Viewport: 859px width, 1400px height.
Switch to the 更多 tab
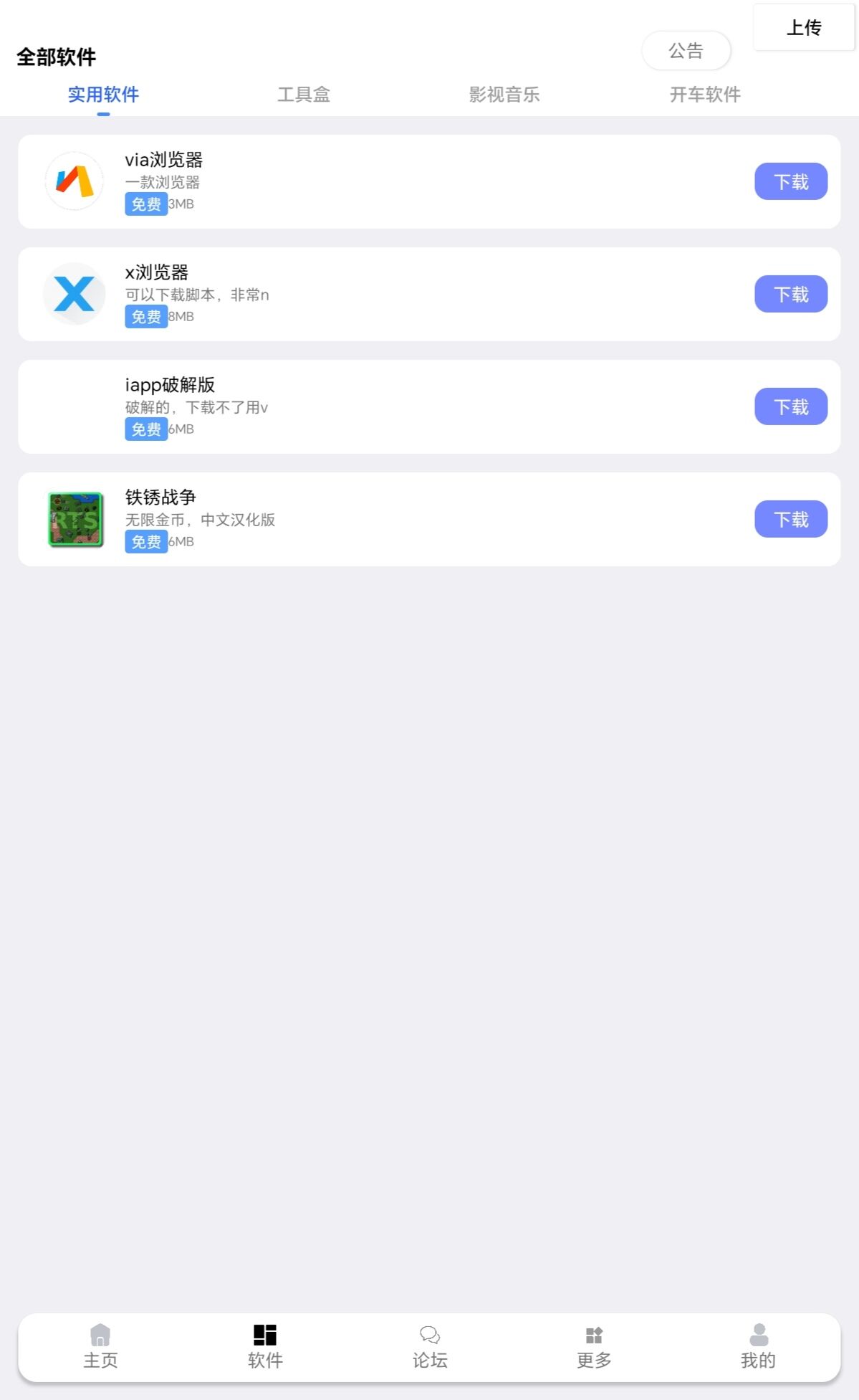pyautogui.click(x=594, y=1346)
